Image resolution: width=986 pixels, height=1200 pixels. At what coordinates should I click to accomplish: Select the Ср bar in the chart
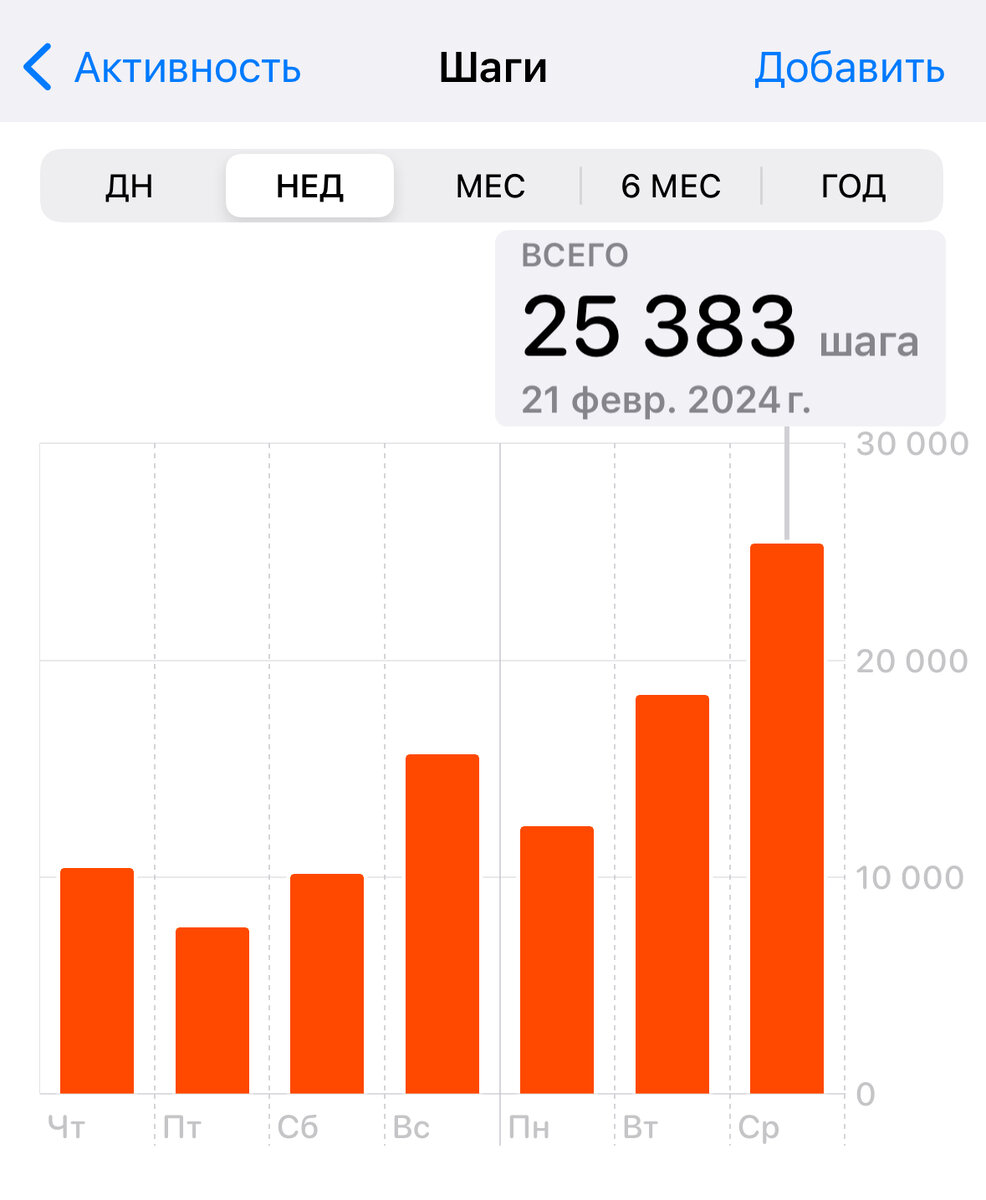point(787,819)
